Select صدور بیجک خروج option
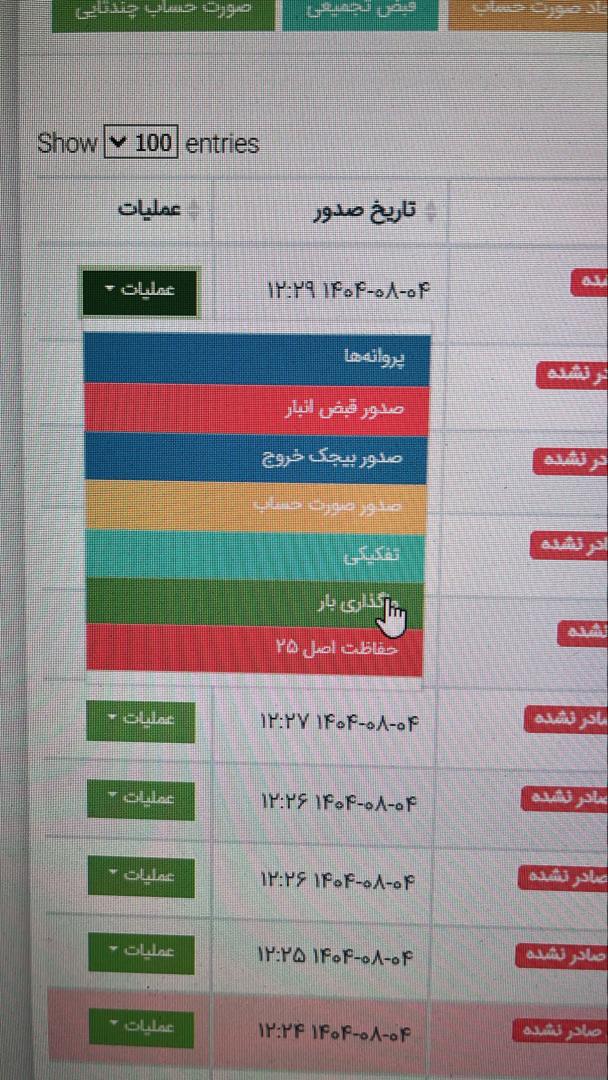 click(256, 457)
